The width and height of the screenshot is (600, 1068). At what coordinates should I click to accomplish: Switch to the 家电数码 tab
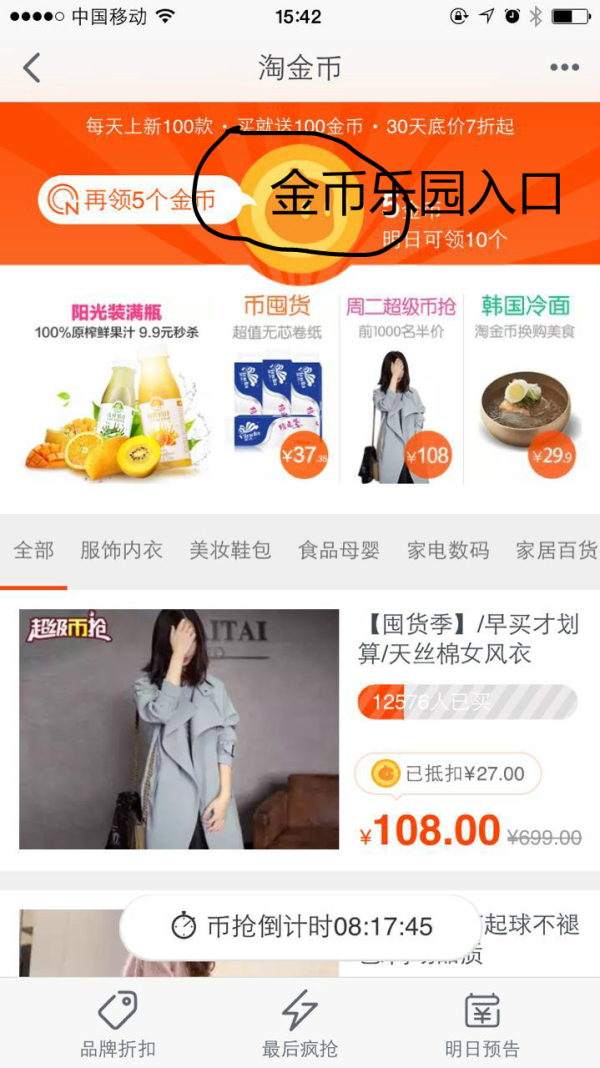coord(448,550)
